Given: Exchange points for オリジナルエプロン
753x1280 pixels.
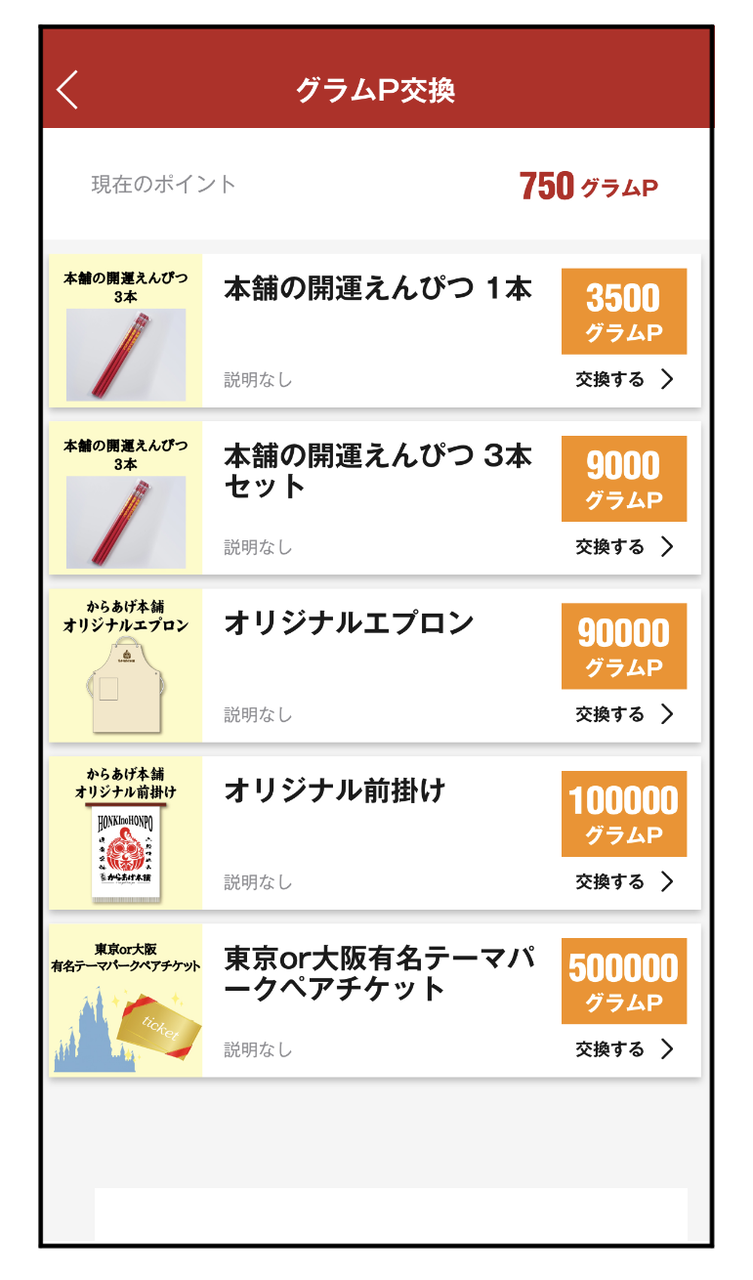Looking at the screenshot, I should coord(625,714).
